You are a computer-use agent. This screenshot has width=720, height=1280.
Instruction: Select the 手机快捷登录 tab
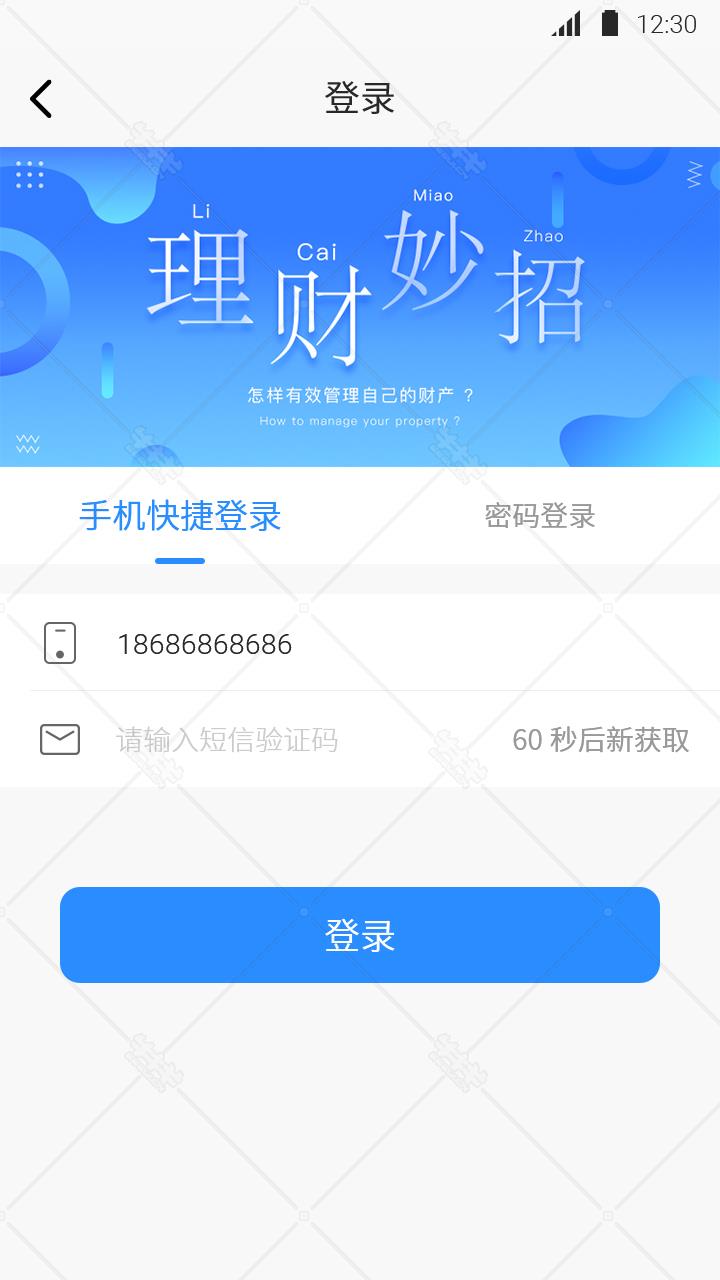[180, 516]
